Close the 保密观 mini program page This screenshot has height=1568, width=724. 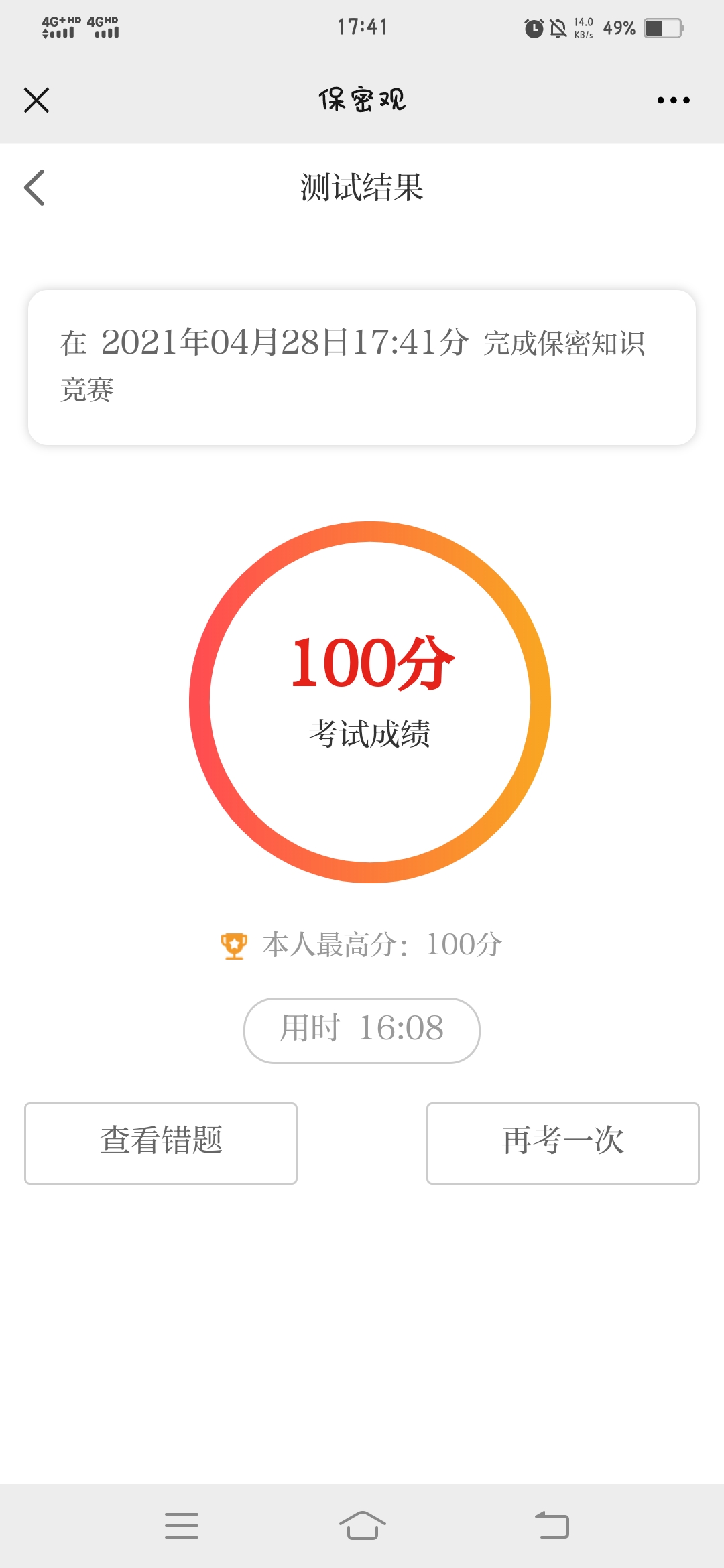(36, 101)
